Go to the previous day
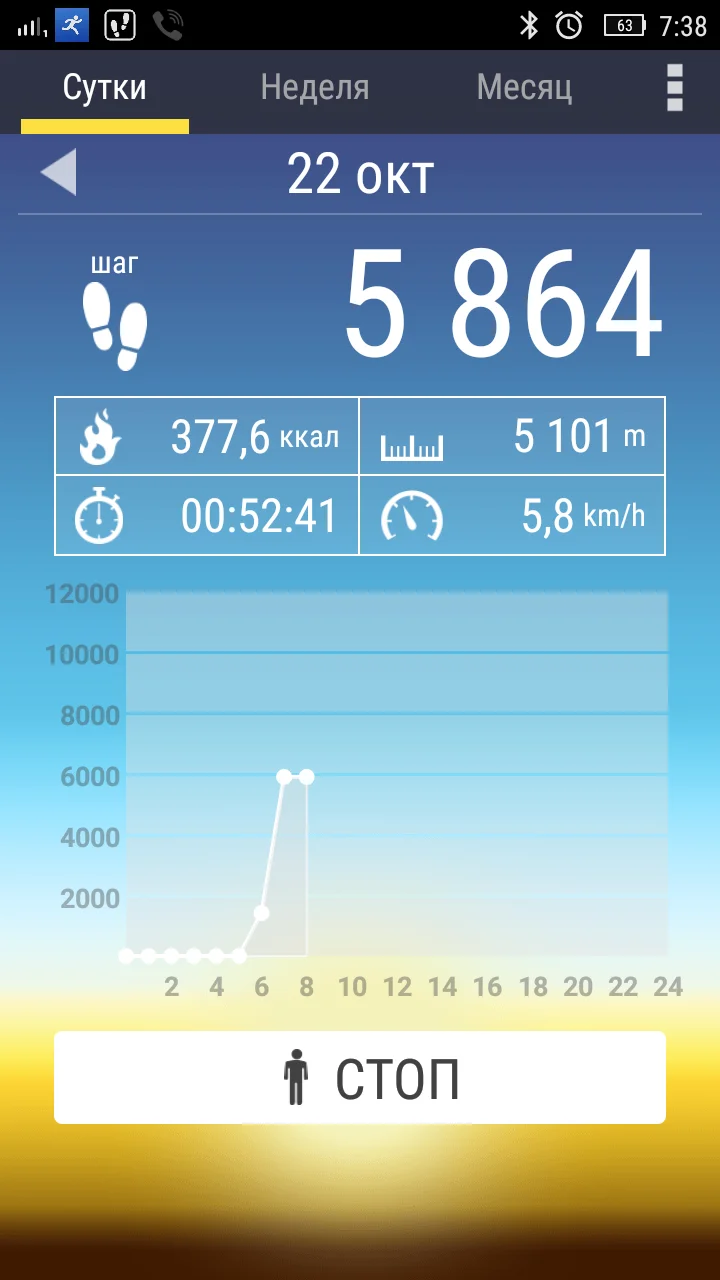720x1280 pixels. [x=58, y=173]
